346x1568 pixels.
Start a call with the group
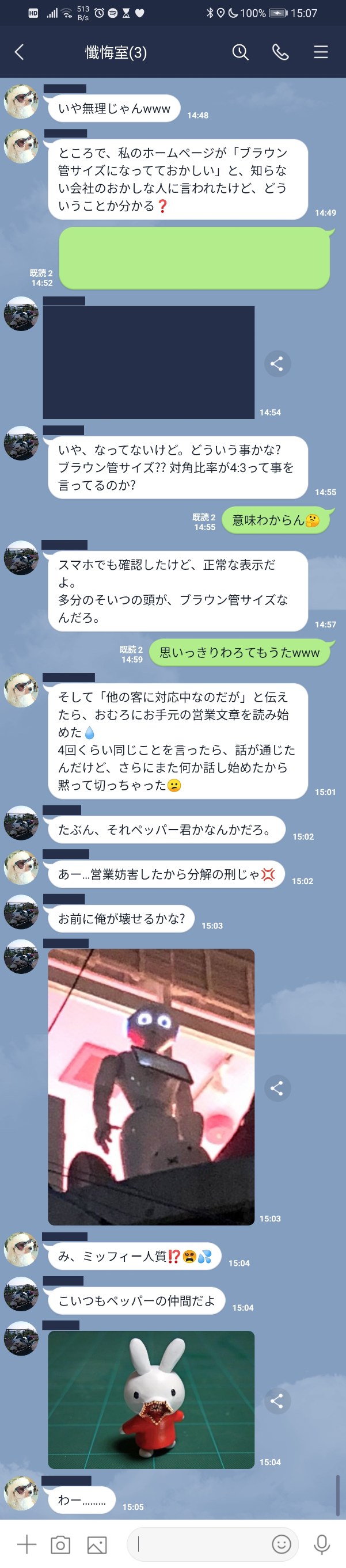(280, 52)
